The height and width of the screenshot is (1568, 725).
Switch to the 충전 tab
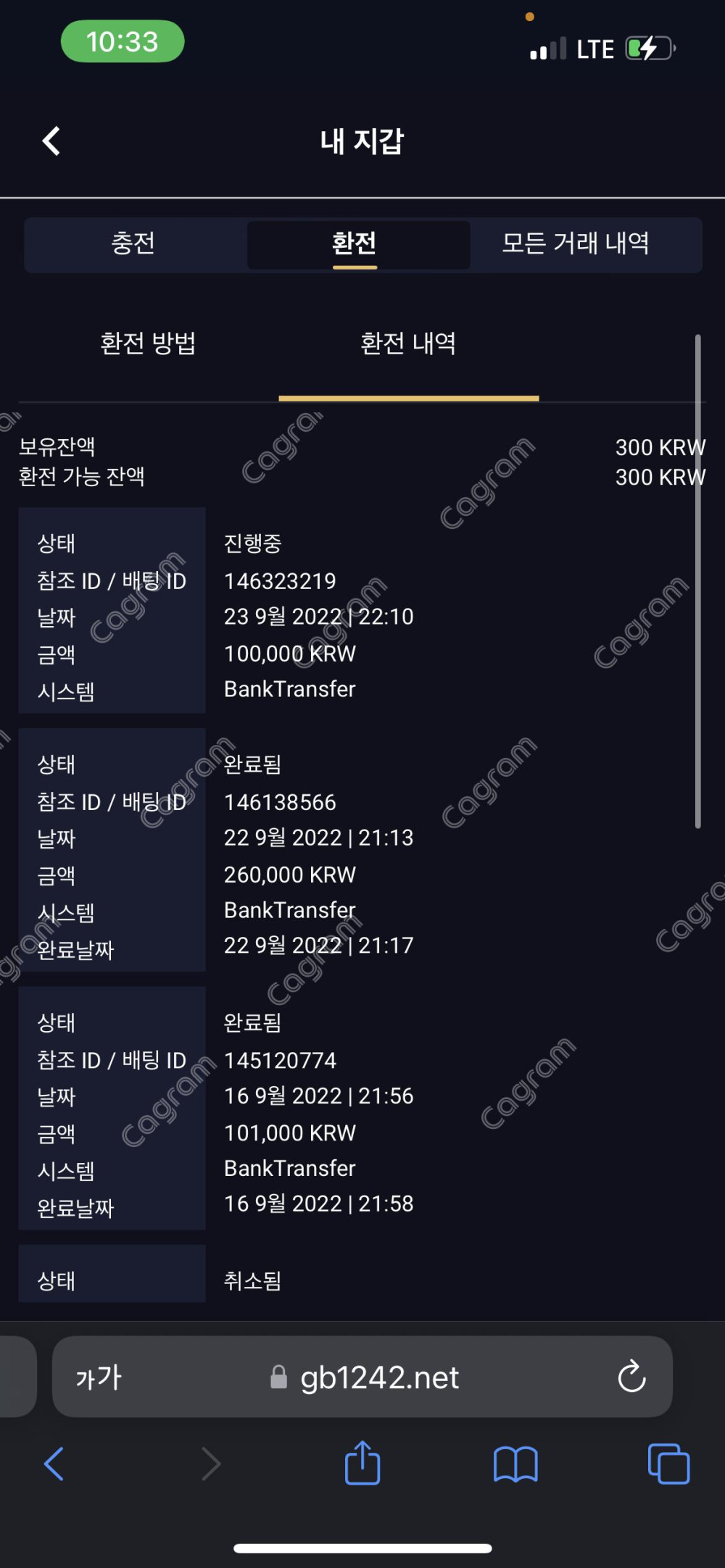pos(133,244)
